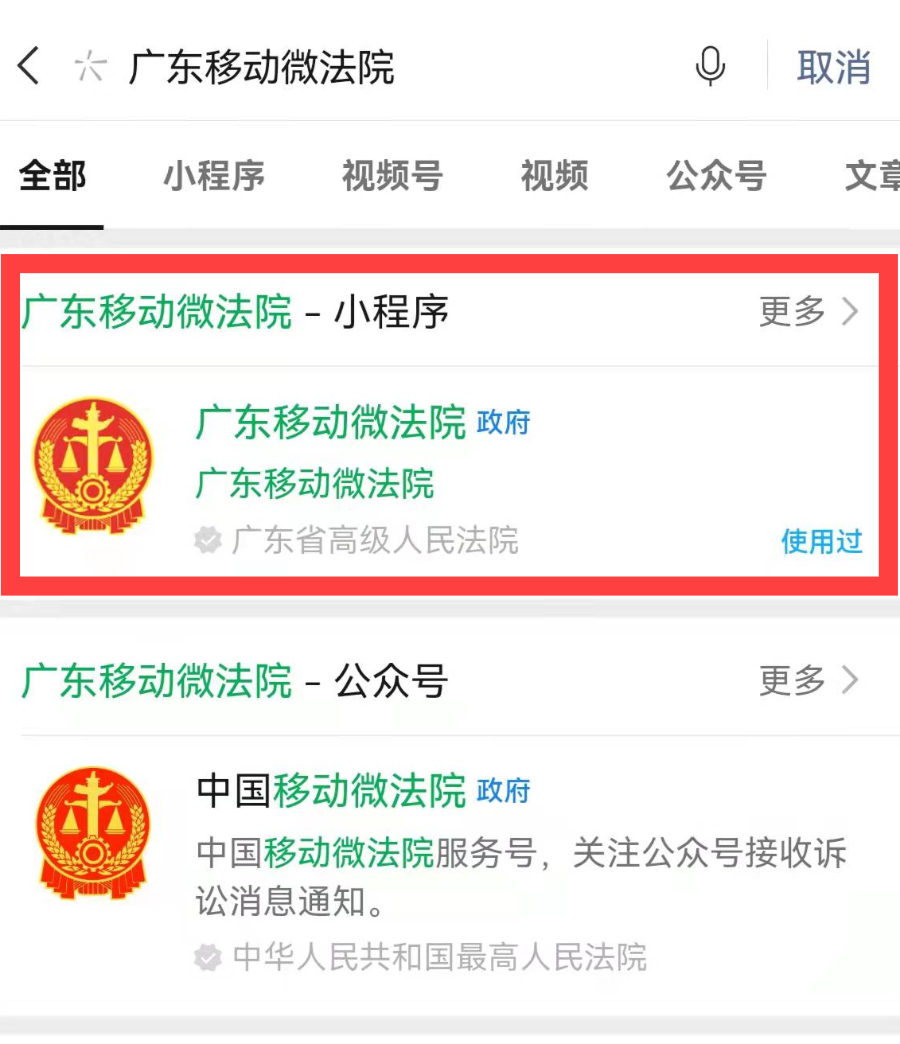The image size is (900, 1044).
Task: Switch to the 小程序 tab
Action: [x=214, y=176]
